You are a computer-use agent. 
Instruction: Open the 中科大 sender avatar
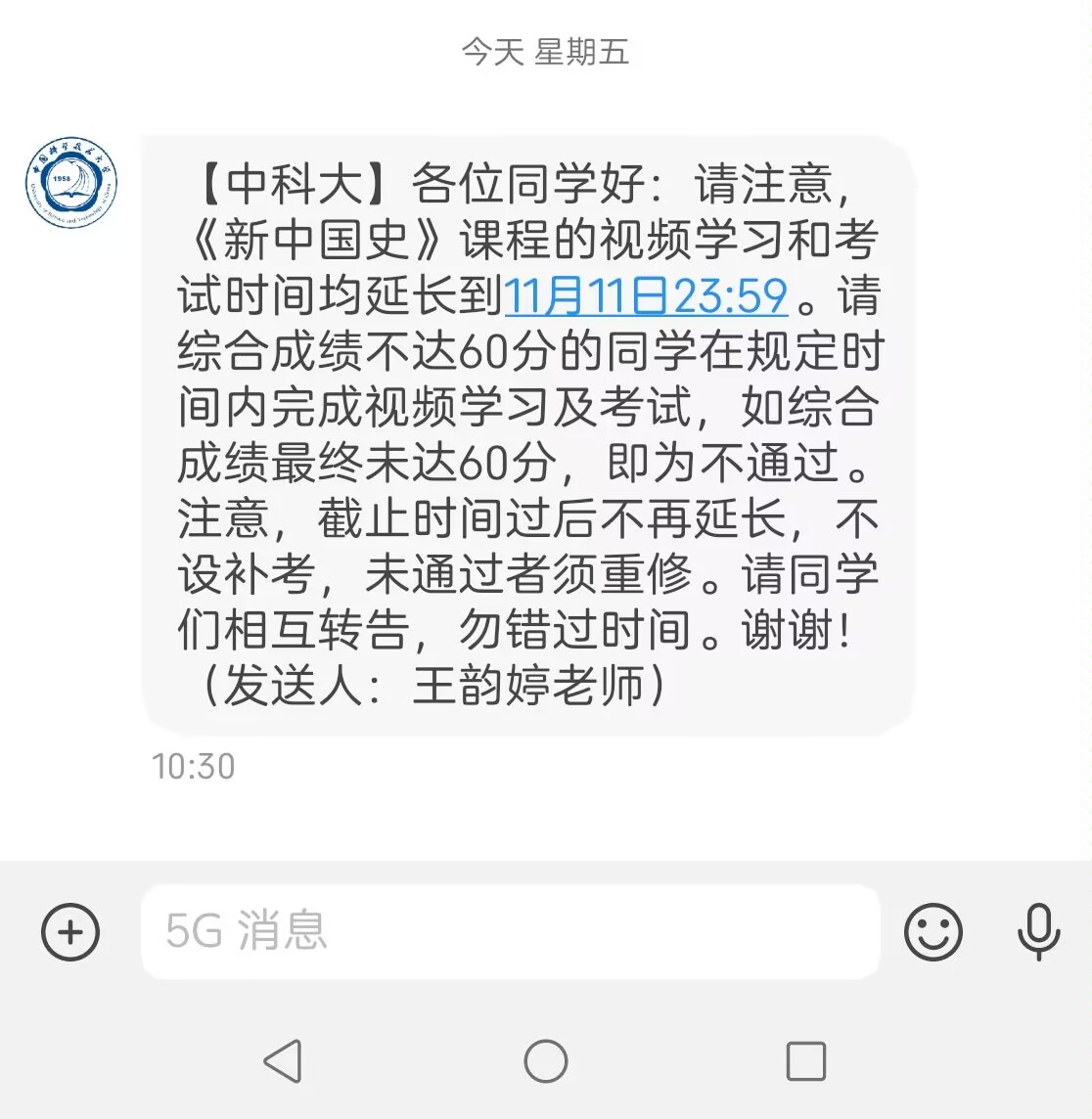(x=70, y=183)
